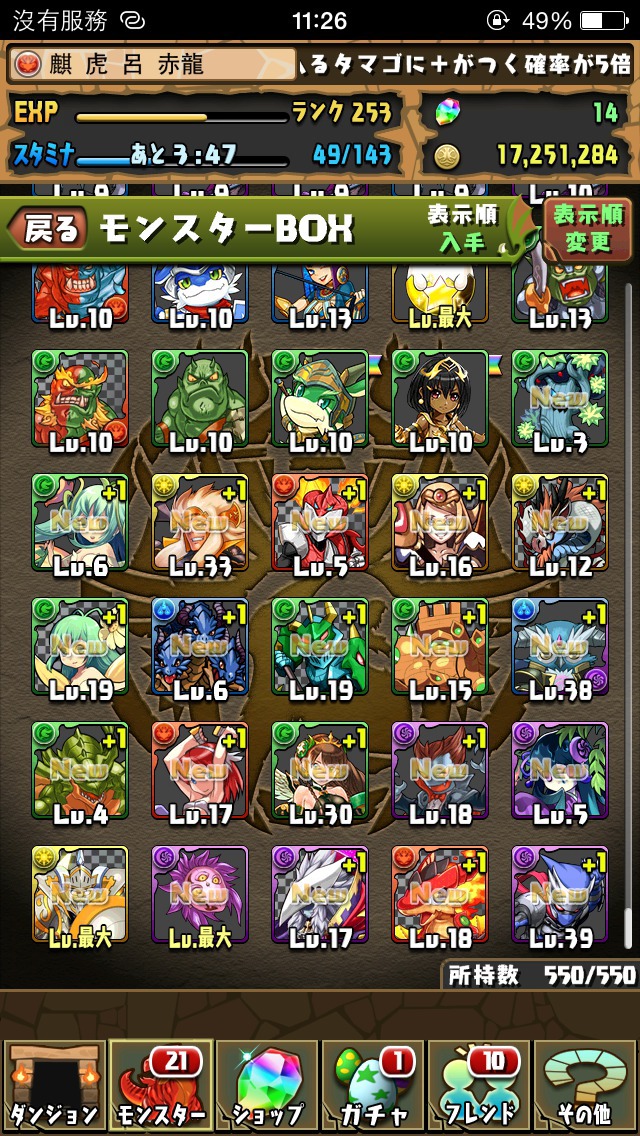Viewport: 640px width, 1136px height.
Task: Tap the Lv.38 monster tile
Action: coord(560,647)
